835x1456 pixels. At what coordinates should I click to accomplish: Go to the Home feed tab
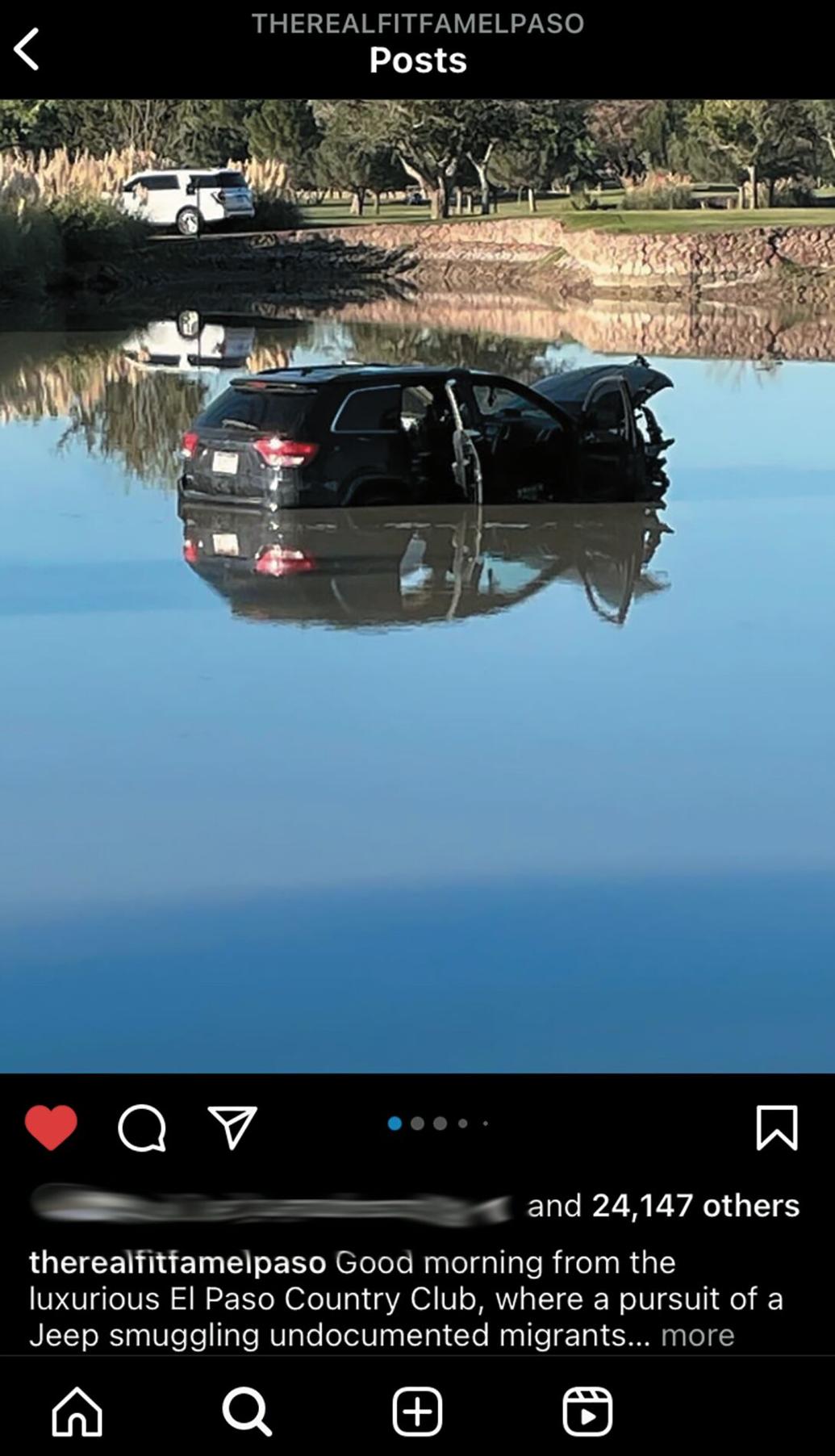pos(77,1412)
